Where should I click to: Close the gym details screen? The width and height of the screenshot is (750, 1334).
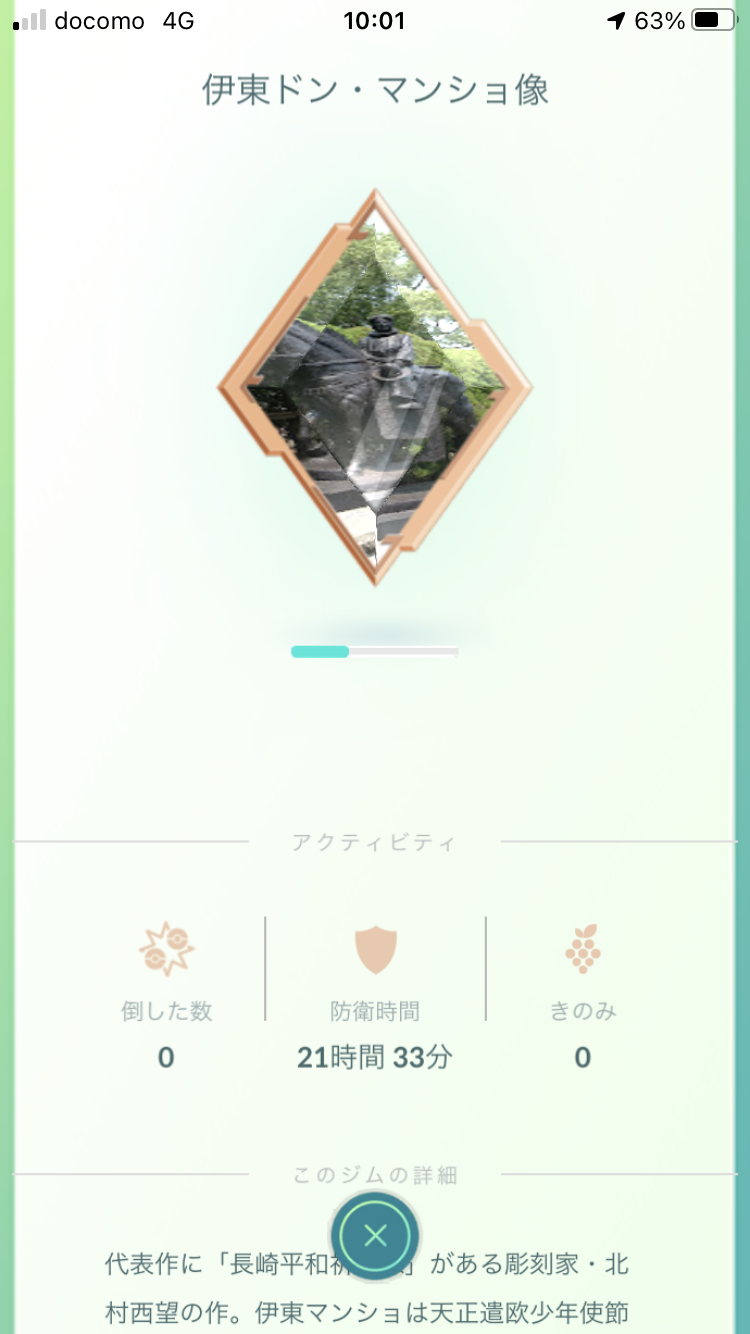pyautogui.click(x=375, y=1236)
